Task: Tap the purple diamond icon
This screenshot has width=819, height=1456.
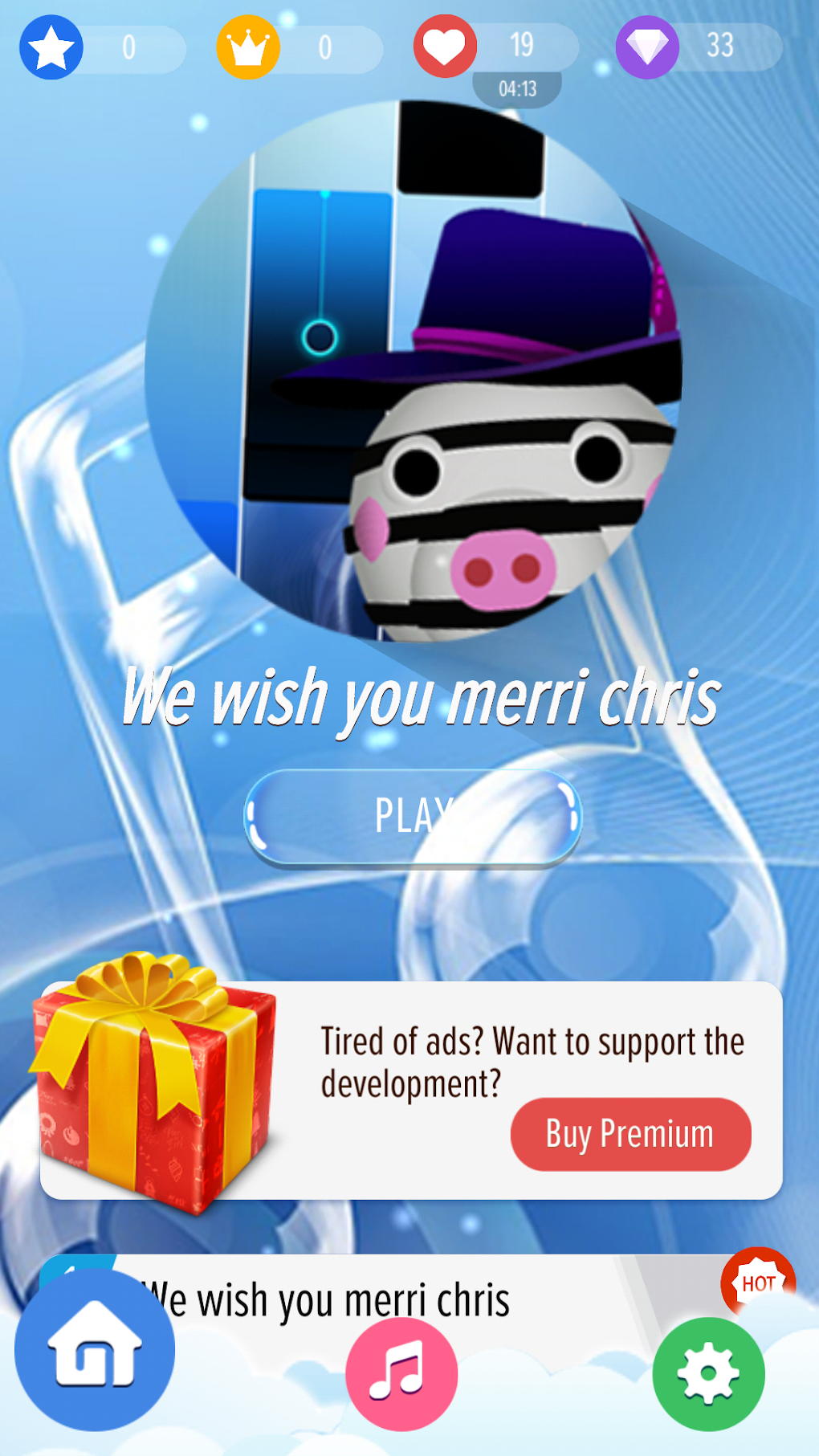Action: 647,47
